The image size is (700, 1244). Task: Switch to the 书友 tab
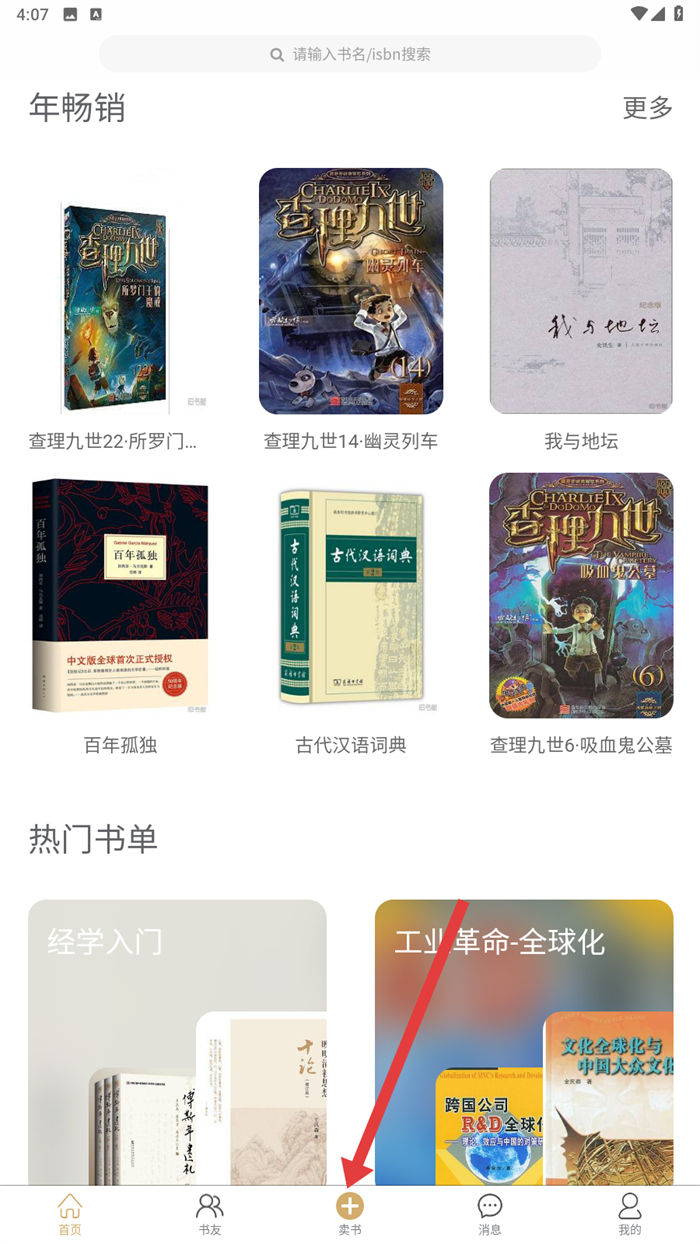[210, 1214]
